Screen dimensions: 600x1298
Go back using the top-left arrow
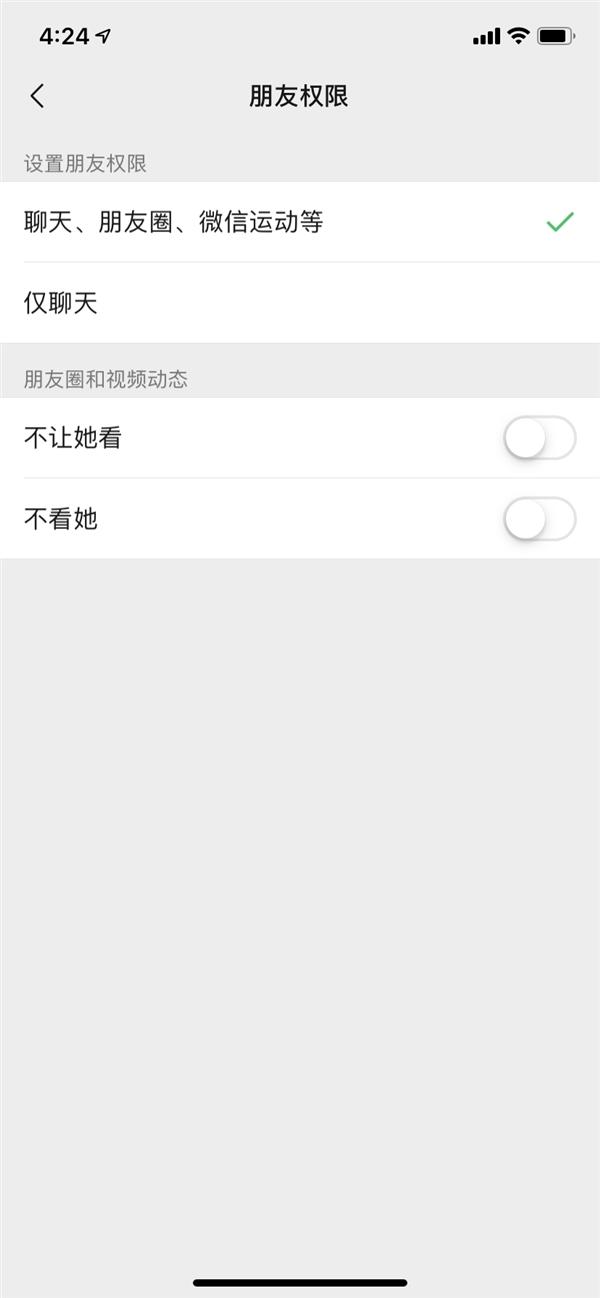click(x=38, y=96)
